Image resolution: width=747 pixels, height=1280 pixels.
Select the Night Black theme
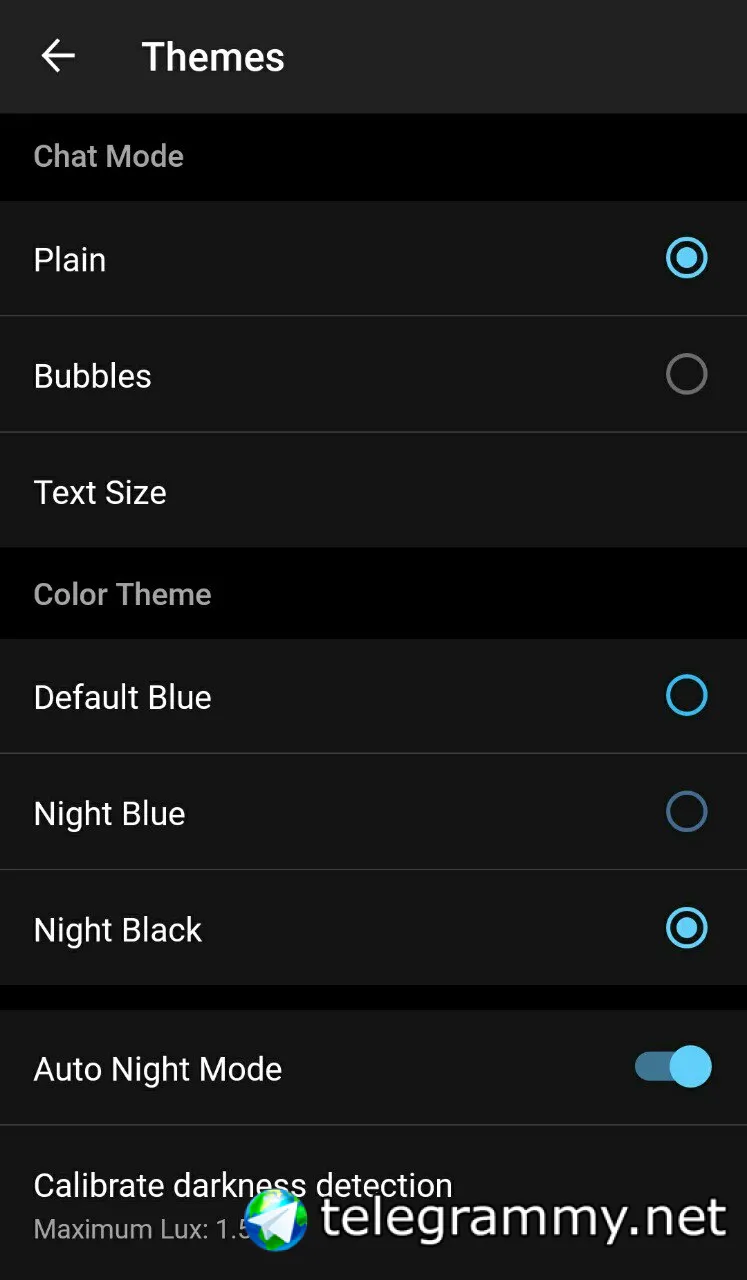(686, 928)
